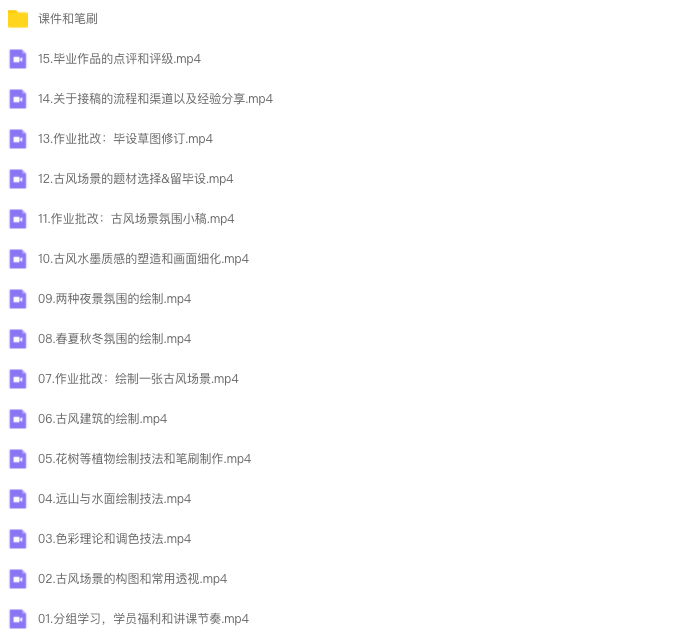Open 05.花树等植物绘制技法和笔刷制作.mp4
The height and width of the screenshot is (641, 680).
coord(144,459)
